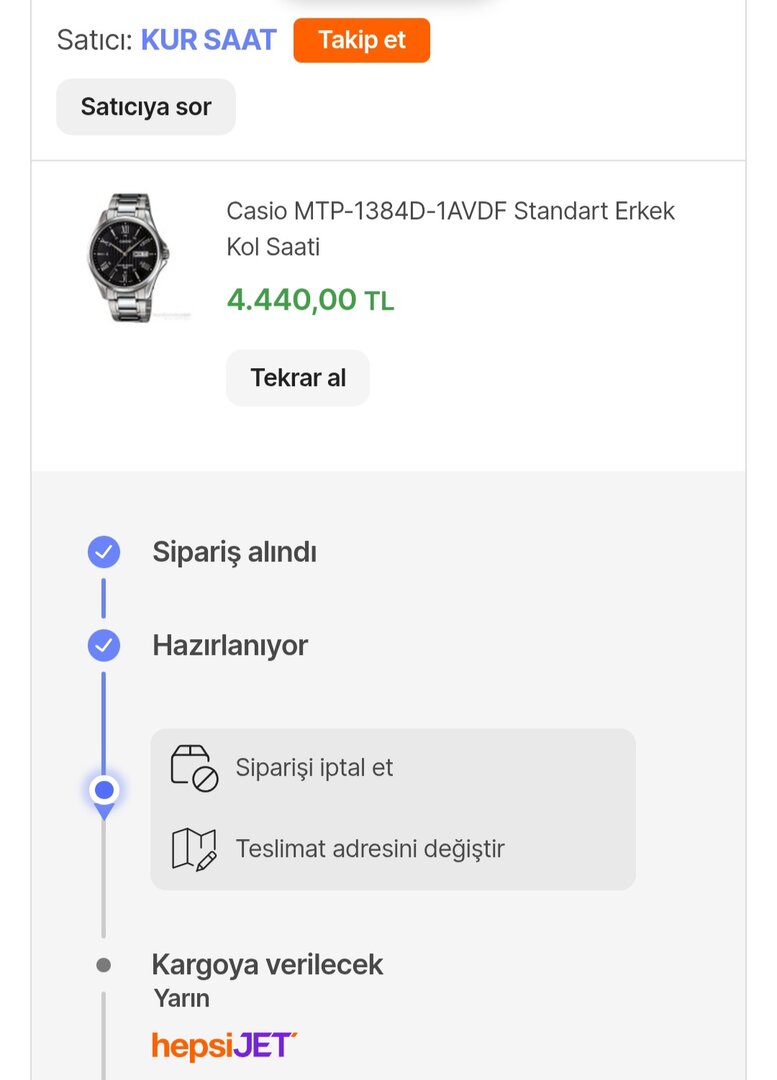Open the KUR SAAT seller page
This screenshot has height=1080, width=777.
(x=208, y=41)
